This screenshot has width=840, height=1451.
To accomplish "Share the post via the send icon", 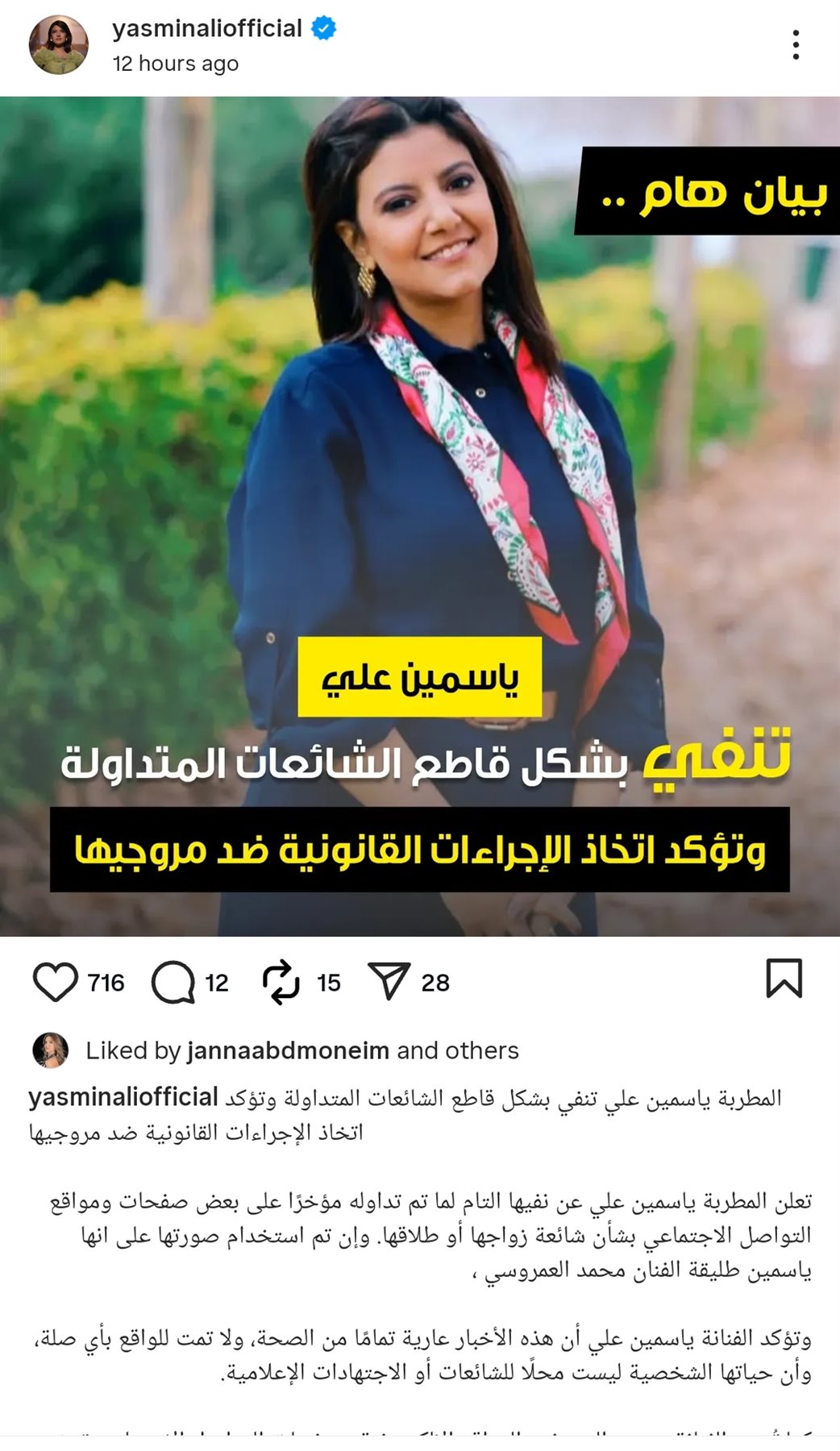I will point(389,981).
